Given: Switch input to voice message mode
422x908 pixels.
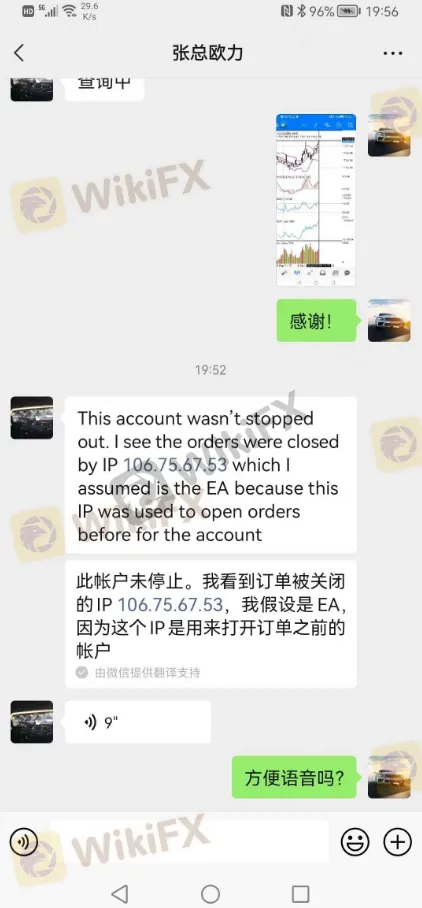Looking at the screenshot, I should [23, 841].
